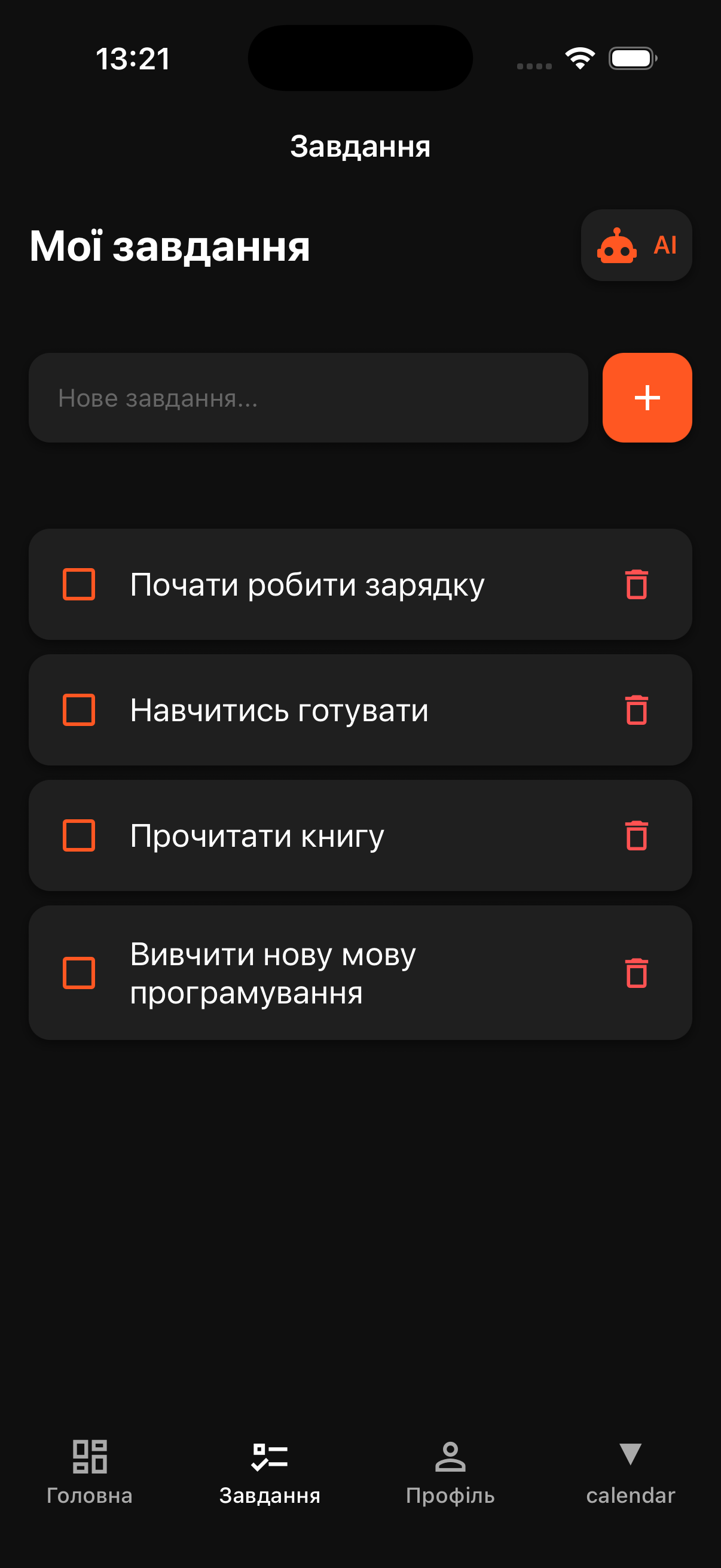
Task: Tick the 'Прочитати книгу' checkbox
Action: [x=79, y=835]
